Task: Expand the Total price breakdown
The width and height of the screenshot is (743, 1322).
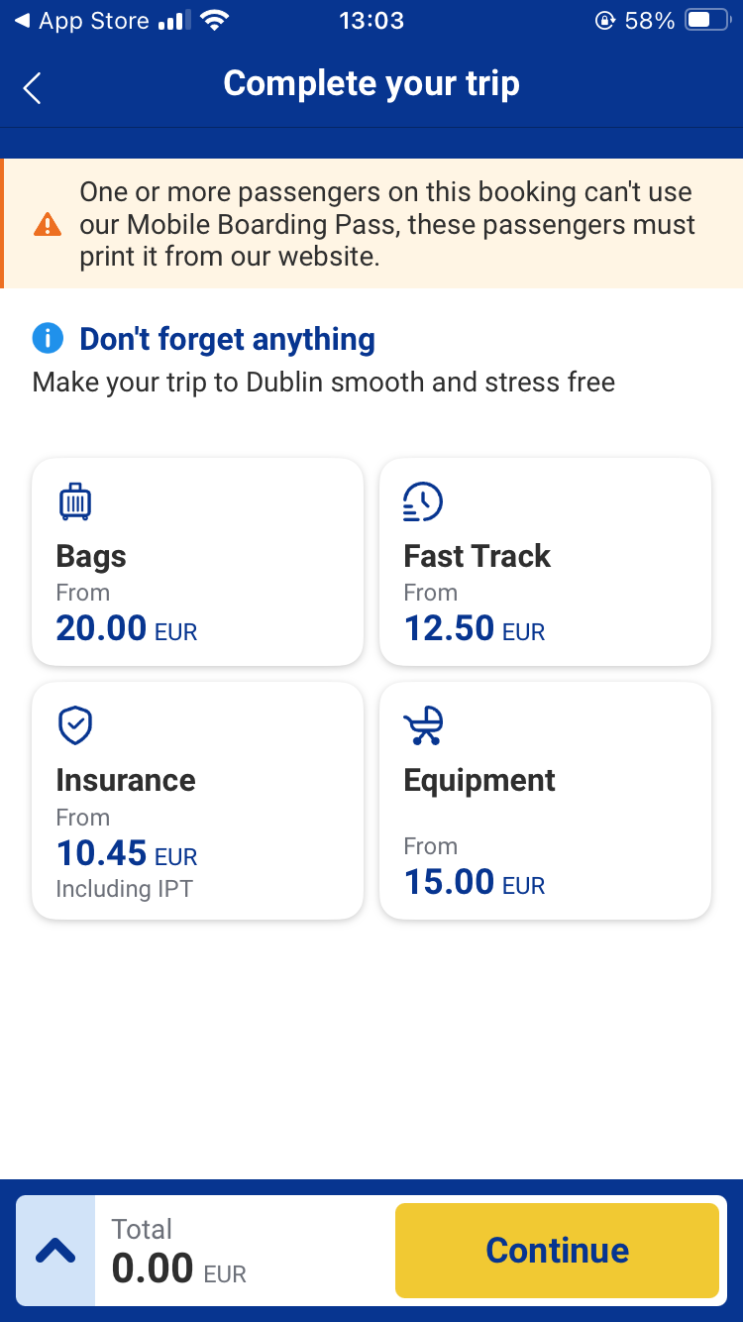Action: pyautogui.click(x=56, y=1250)
